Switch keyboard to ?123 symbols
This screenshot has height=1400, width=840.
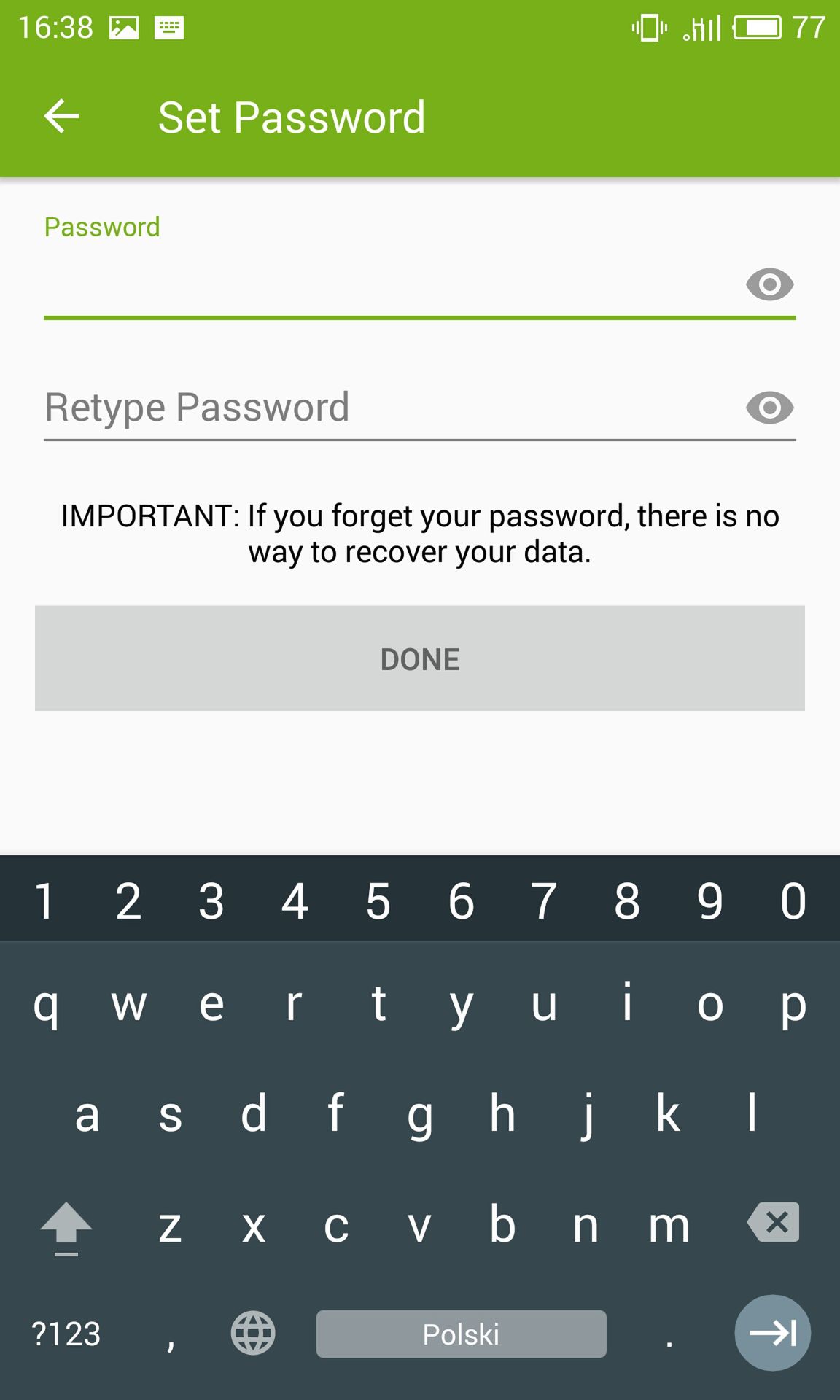click(x=66, y=1334)
